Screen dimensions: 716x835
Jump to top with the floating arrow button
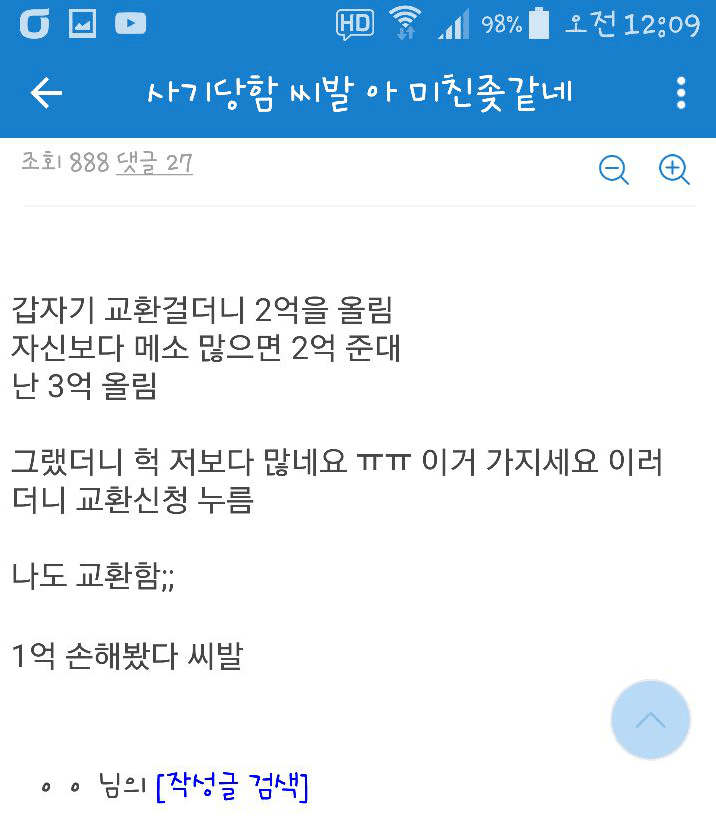pos(650,720)
